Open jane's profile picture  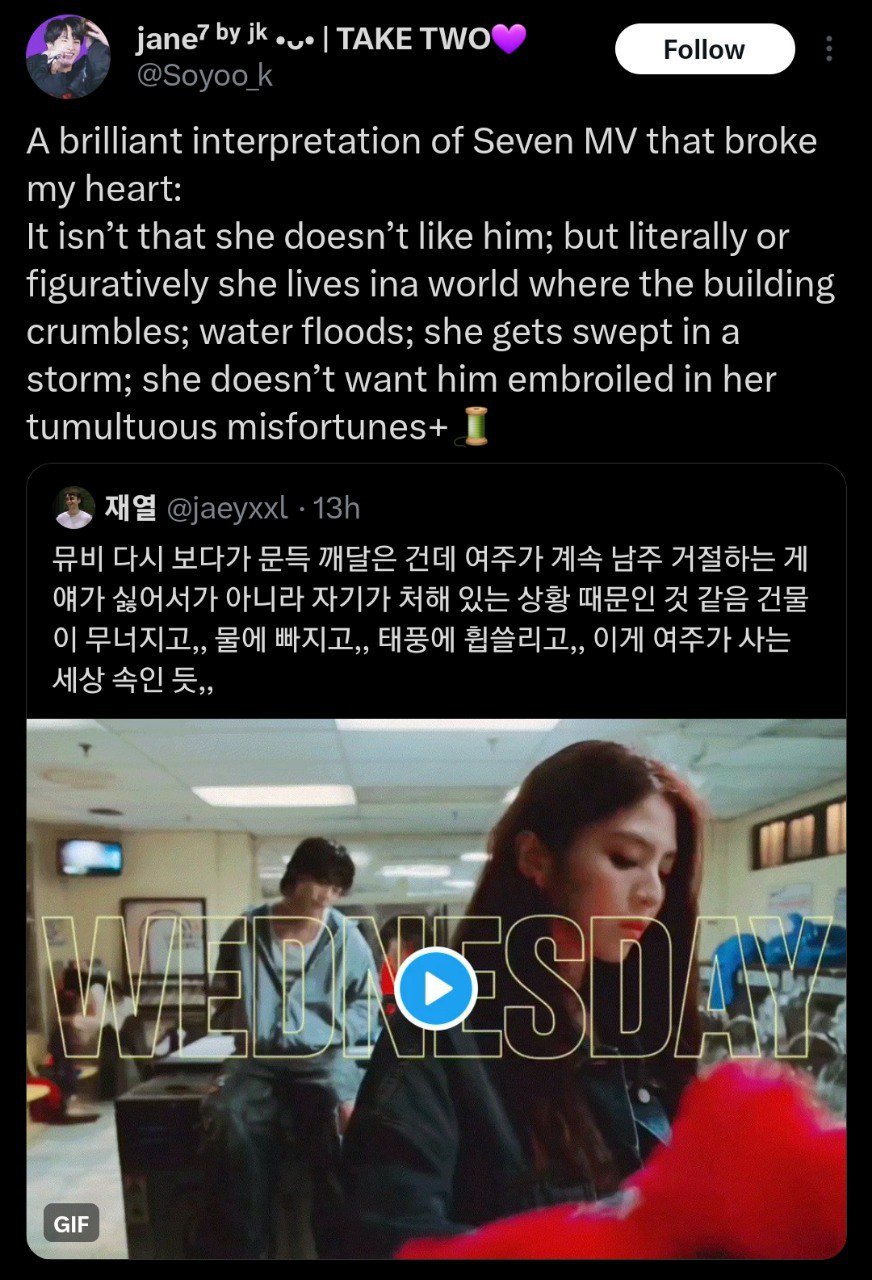68,56
